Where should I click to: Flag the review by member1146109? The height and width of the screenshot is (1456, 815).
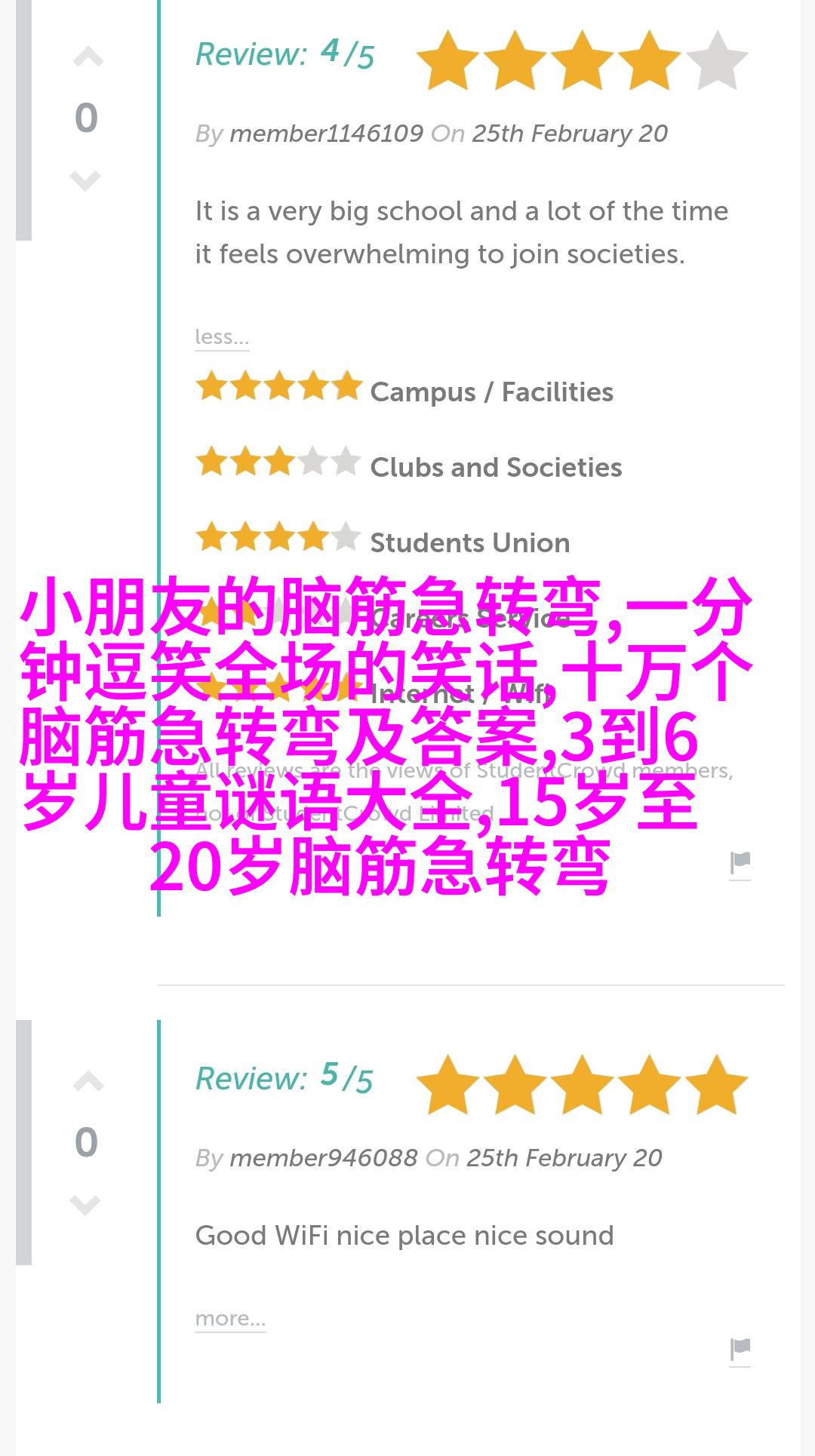click(x=740, y=863)
